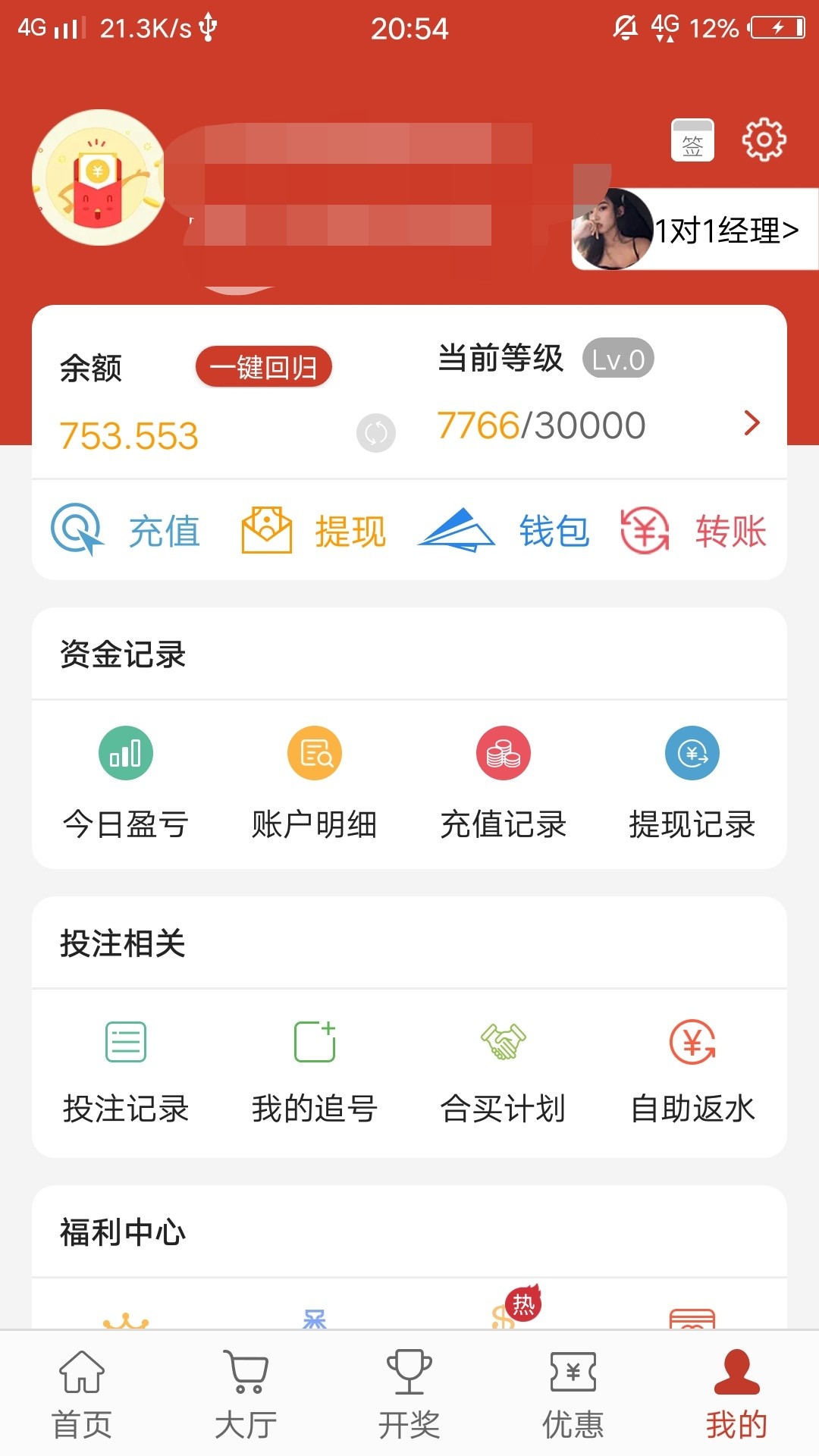Open 账户明细 account details
Viewport: 819px width, 1456px height.
pyautogui.click(x=314, y=781)
